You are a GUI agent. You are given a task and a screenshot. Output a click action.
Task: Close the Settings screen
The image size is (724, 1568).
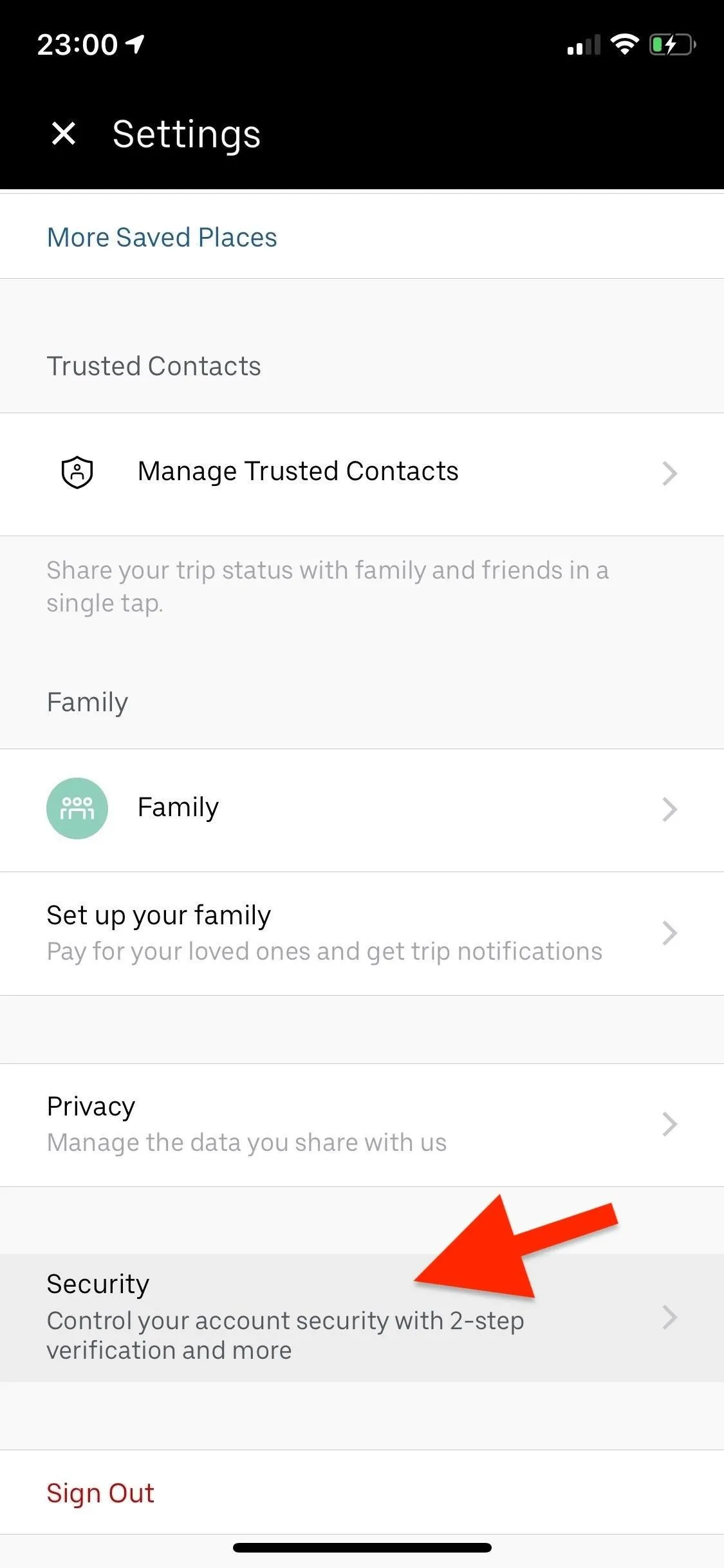pos(64,134)
